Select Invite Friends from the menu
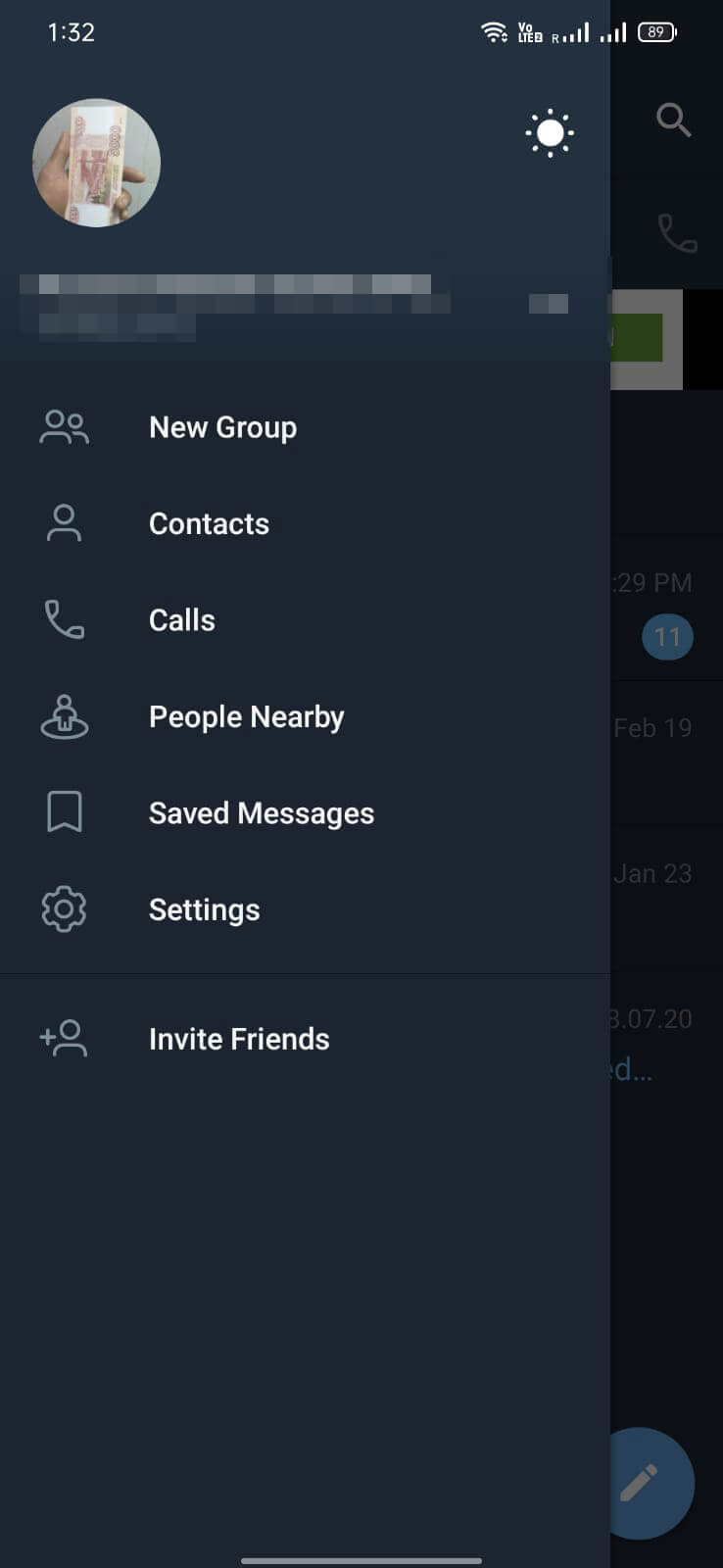The image size is (723, 1568). (239, 1038)
